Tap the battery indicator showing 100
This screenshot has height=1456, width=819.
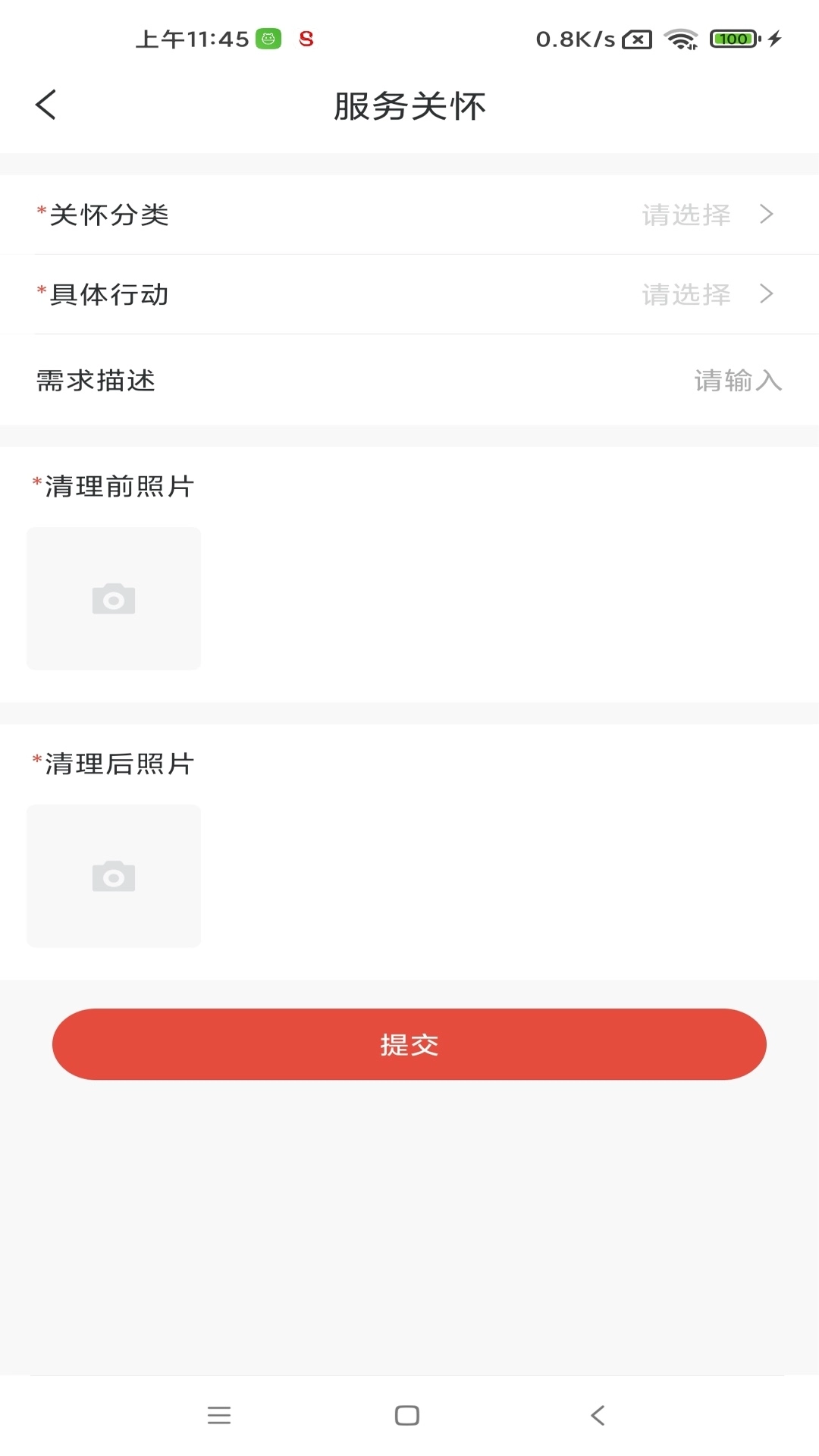point(730,38)
